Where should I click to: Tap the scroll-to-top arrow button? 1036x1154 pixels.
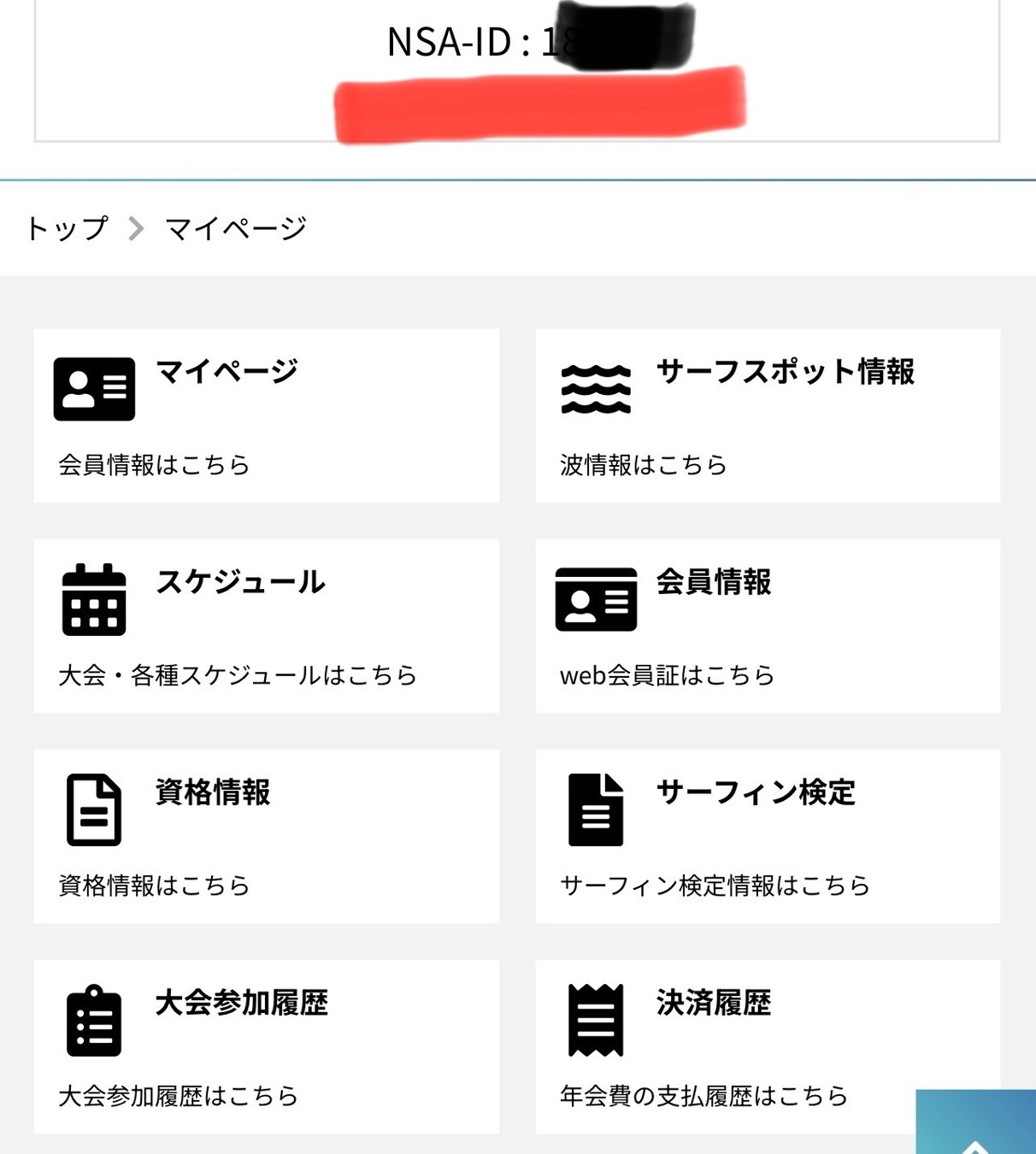pos(975,1127)
